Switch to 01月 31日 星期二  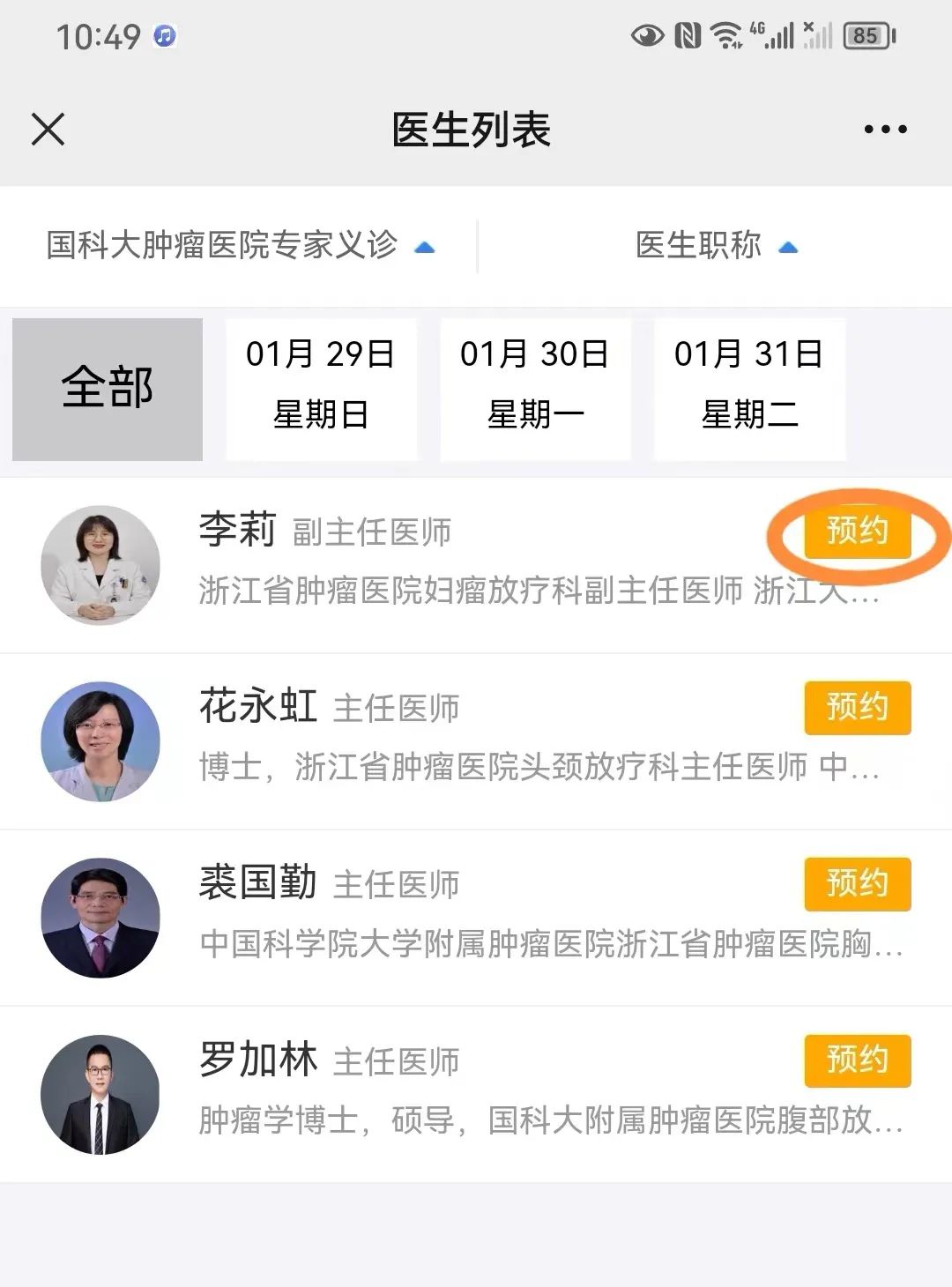tap(749, 389)
